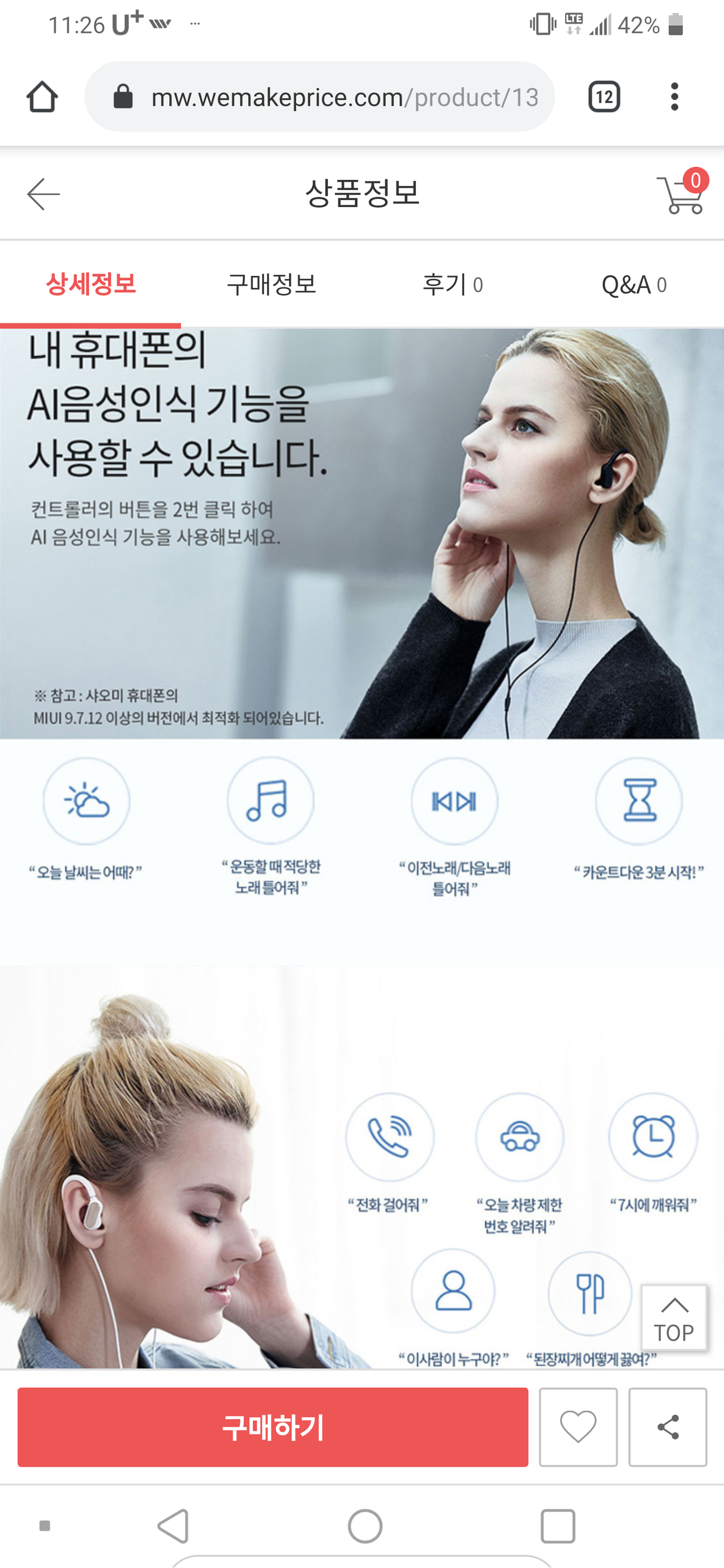
Task: Select the 상세정보 tab
Action: pos(90,284)
